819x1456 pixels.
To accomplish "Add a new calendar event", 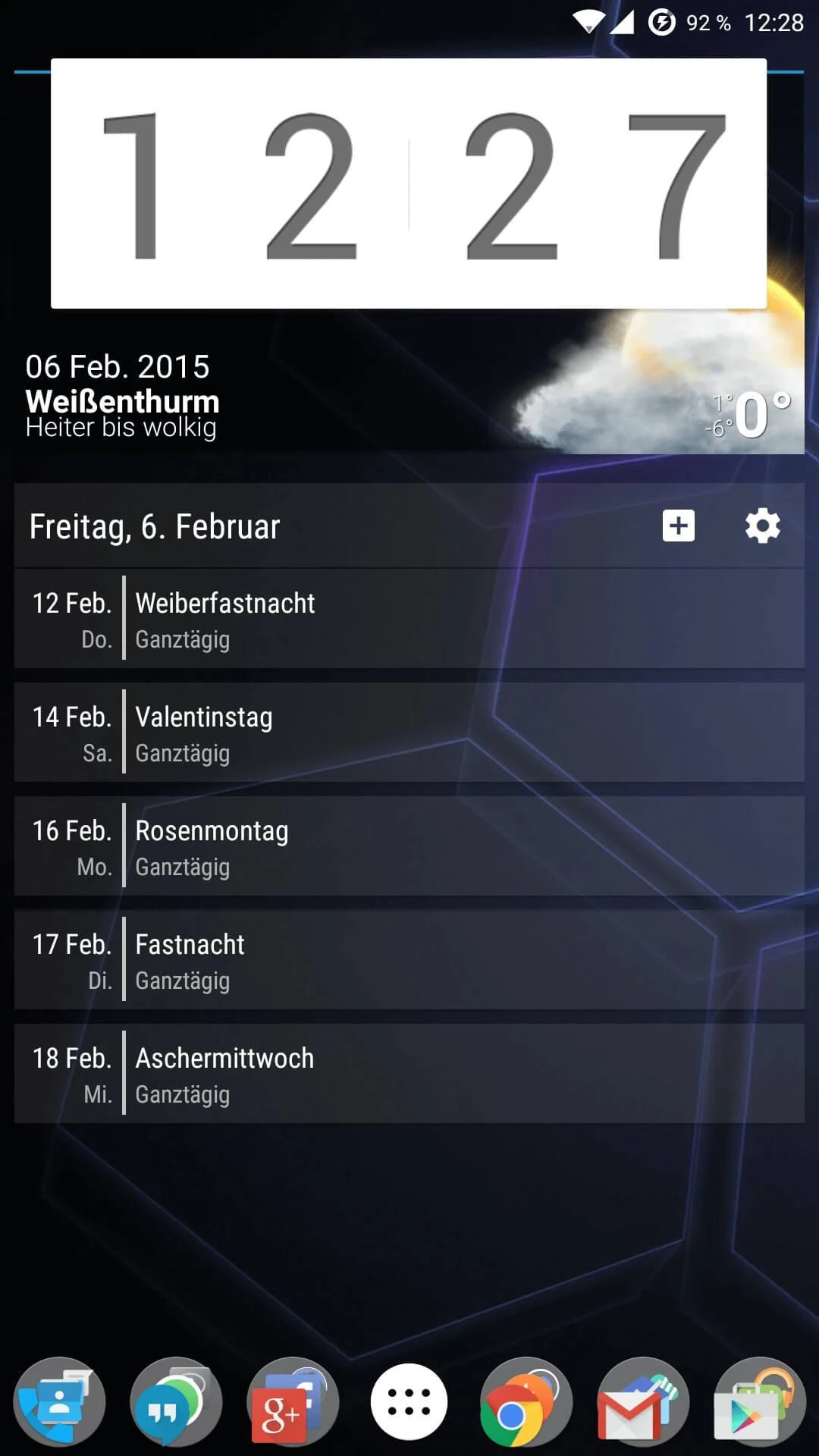I will coord(678,526).
